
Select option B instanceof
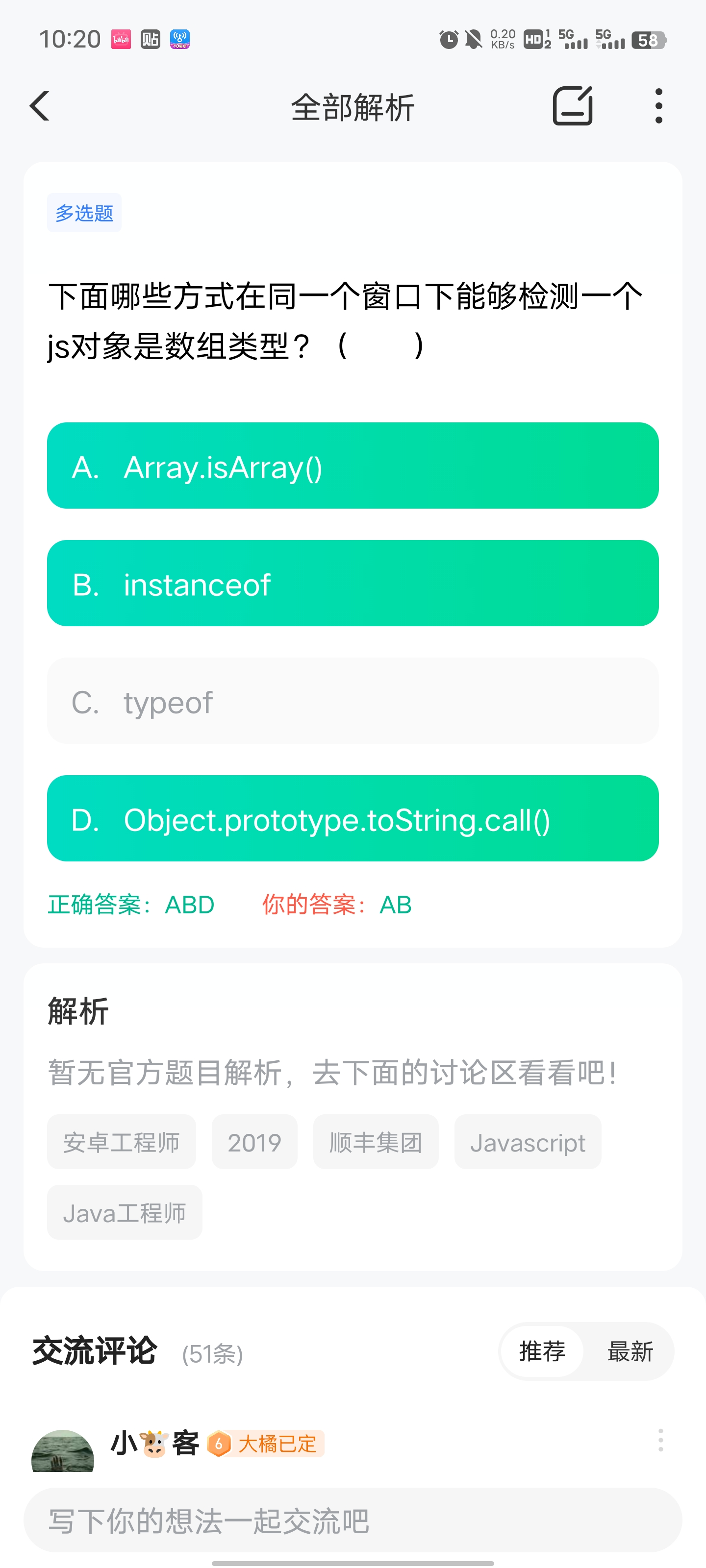pos(353,583)
